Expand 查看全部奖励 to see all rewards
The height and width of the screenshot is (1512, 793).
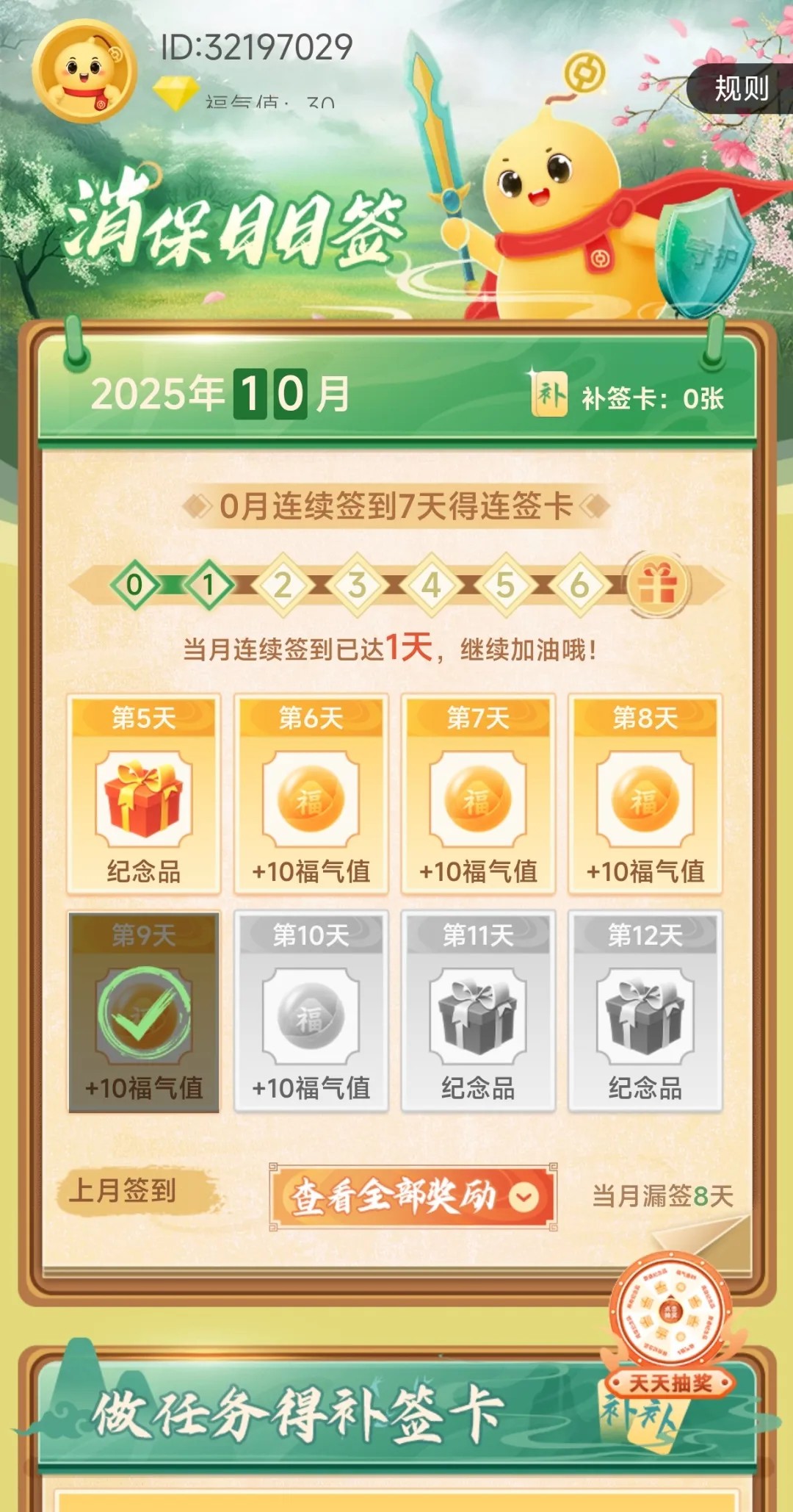point(413,1197)
